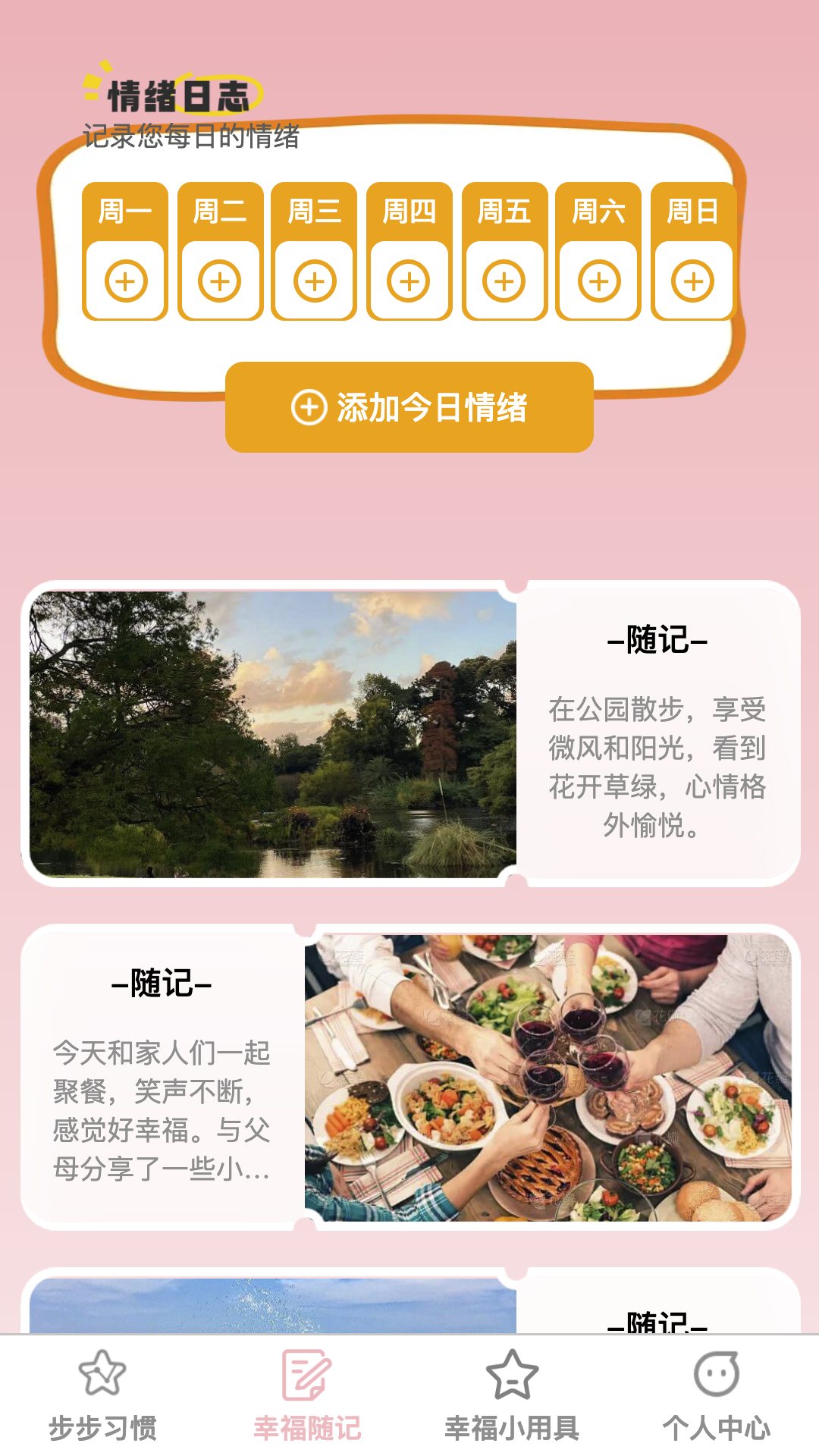819x1456 pixels.
Task: Go to the 幸福小用具 tab
Action: point(512,1396)
